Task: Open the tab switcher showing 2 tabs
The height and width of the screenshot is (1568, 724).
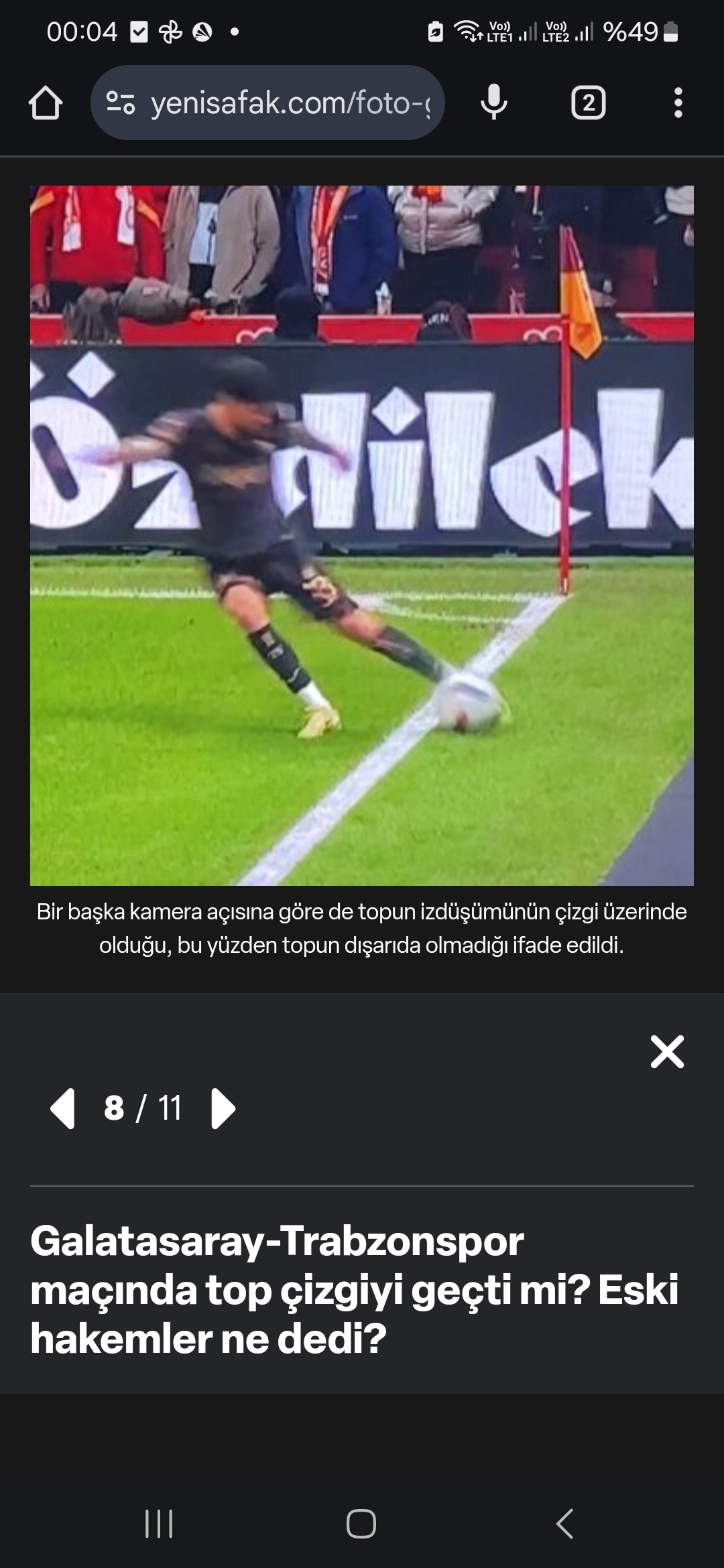Action: tap(588, 103)
